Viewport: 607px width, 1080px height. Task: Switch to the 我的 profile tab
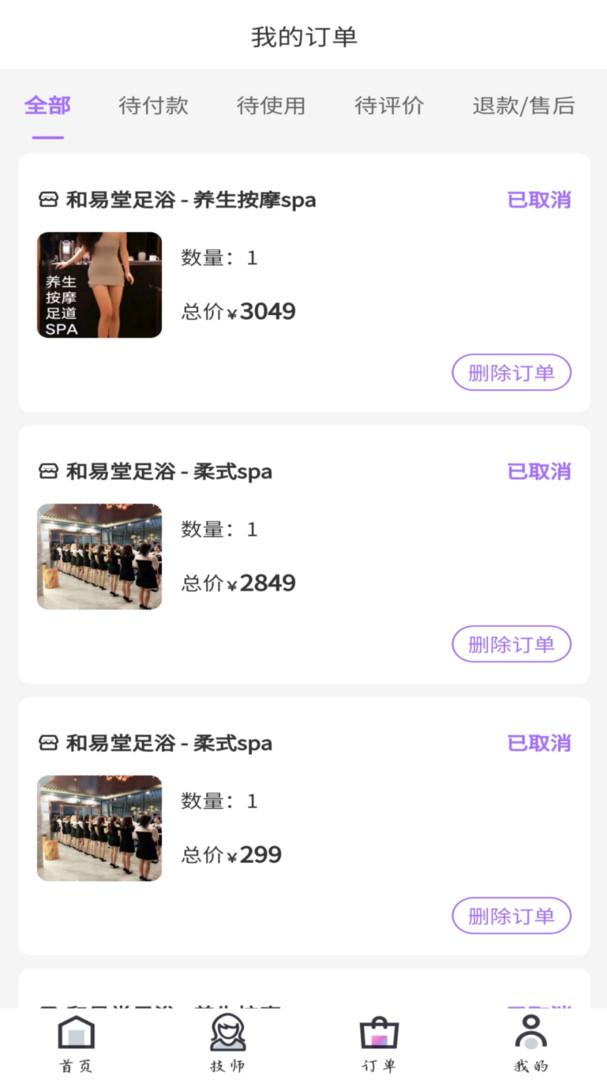530,1043
